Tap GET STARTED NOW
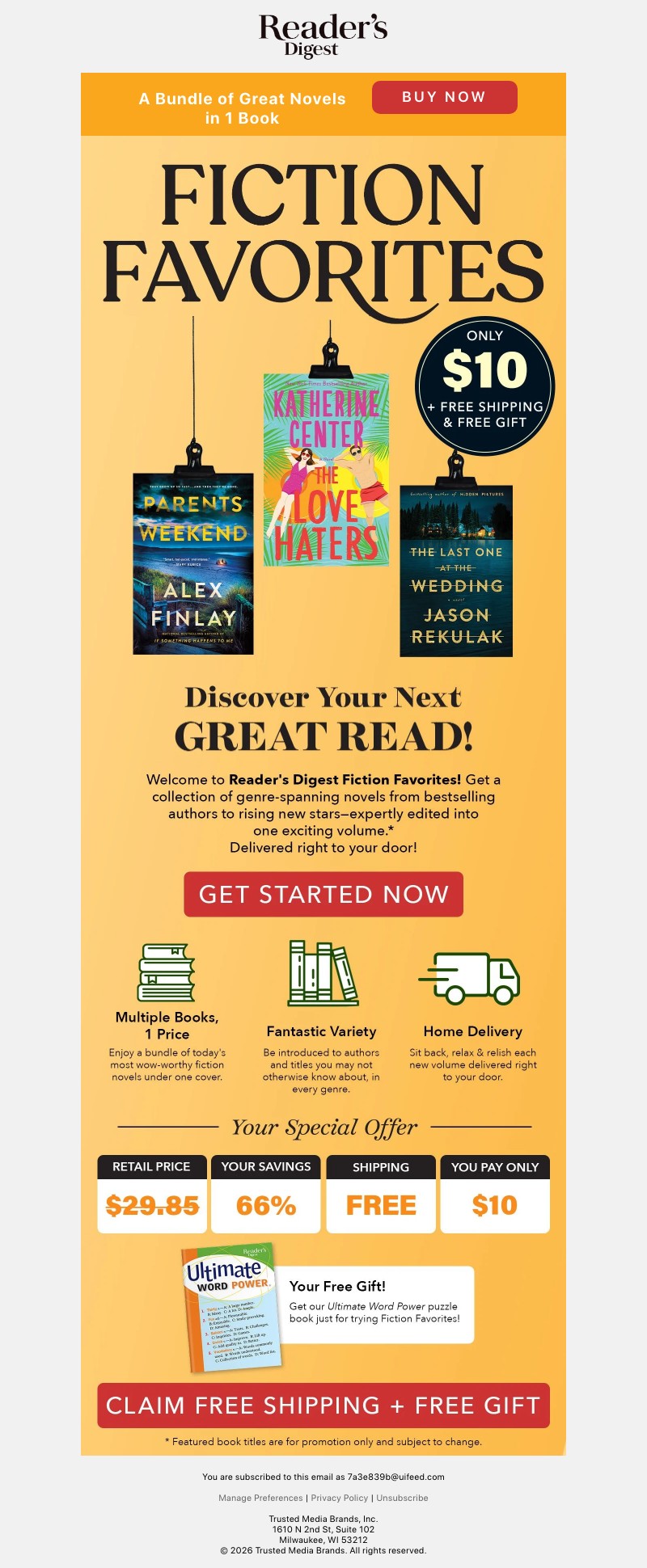This screenshot has height=1568, width=647. click(323, 894)
